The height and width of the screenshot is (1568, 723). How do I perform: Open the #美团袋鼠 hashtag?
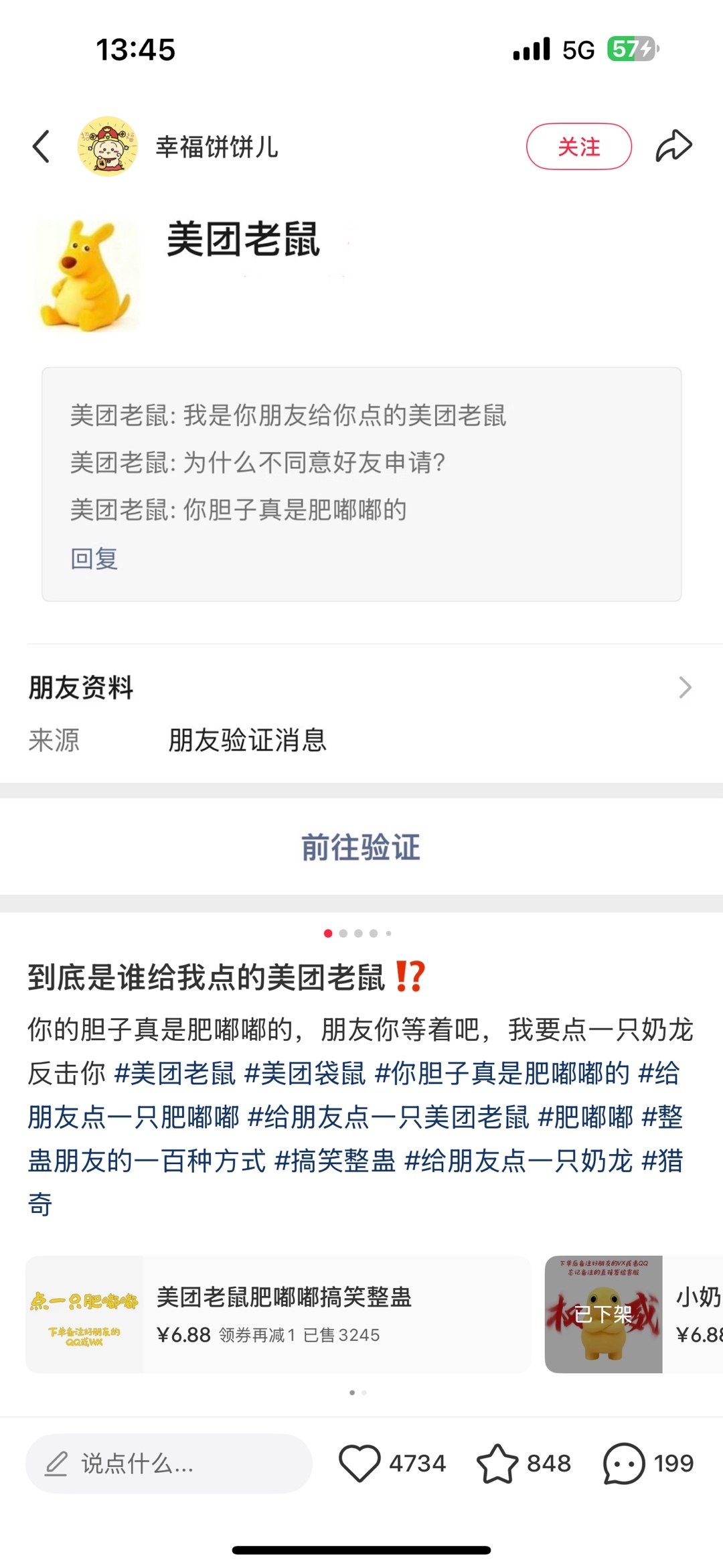pyautogui.click(x=305, y=1073)
